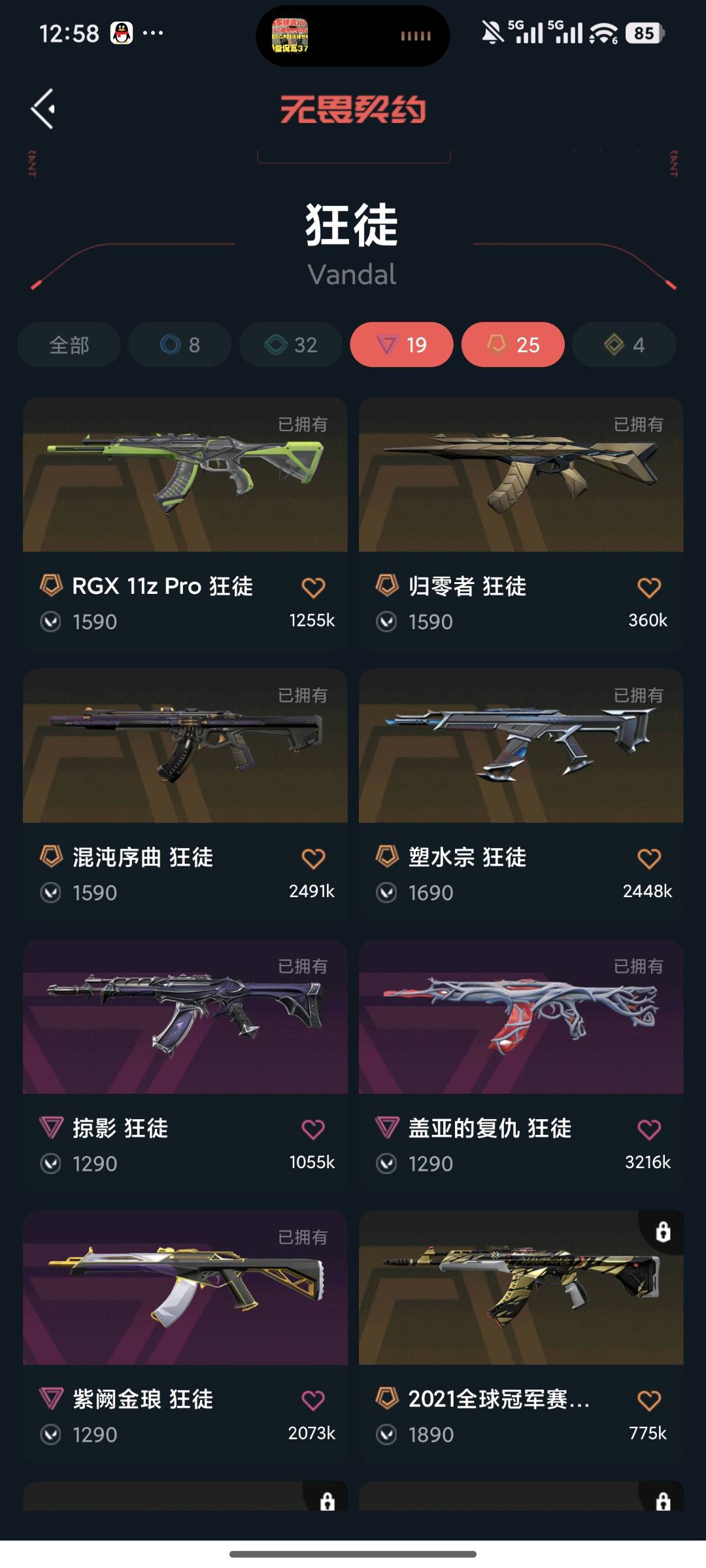706x1568 pixels.
Task: Open the 紫阙金琅 狂徒 skin card
Action: point(185,1337)
